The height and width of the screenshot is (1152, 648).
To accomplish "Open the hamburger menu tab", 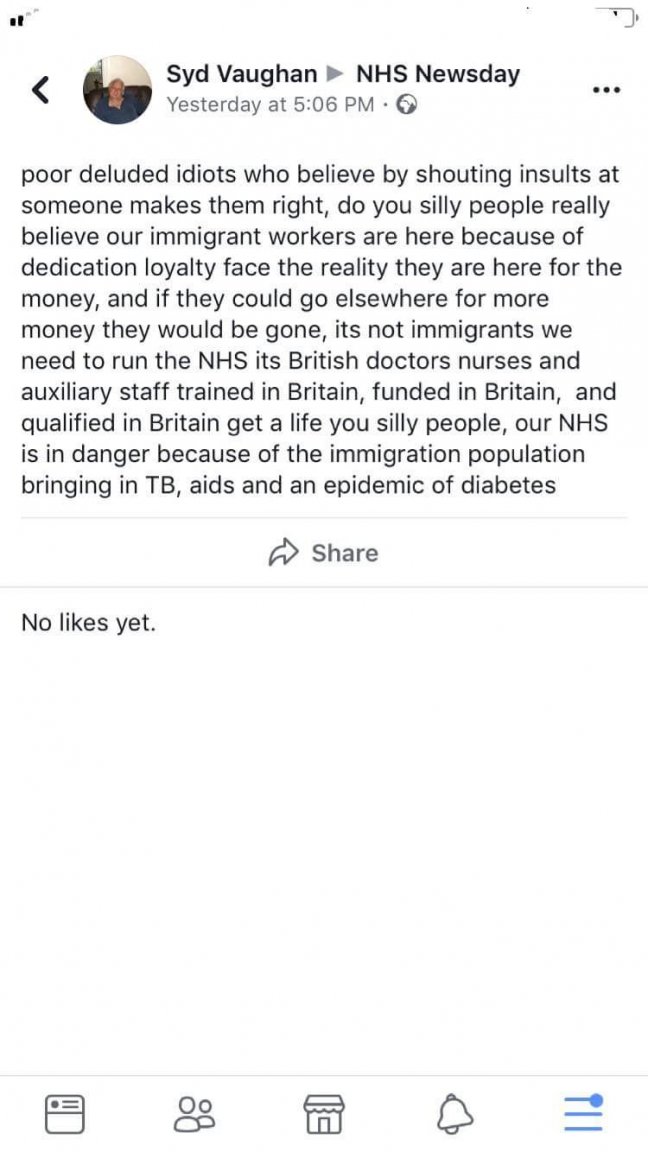I will [583, 1113].
